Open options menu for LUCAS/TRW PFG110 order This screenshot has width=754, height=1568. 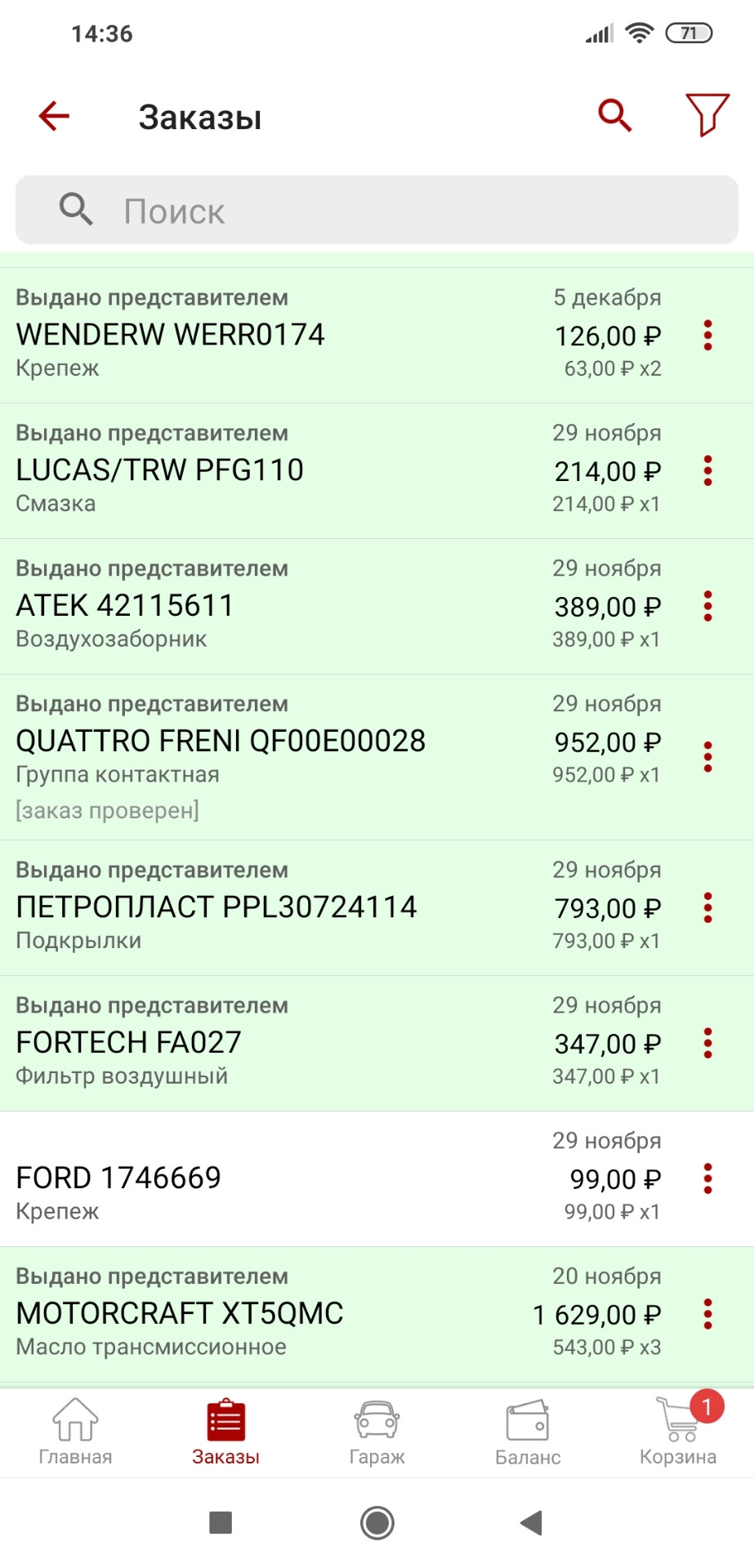tap(707, 472)
